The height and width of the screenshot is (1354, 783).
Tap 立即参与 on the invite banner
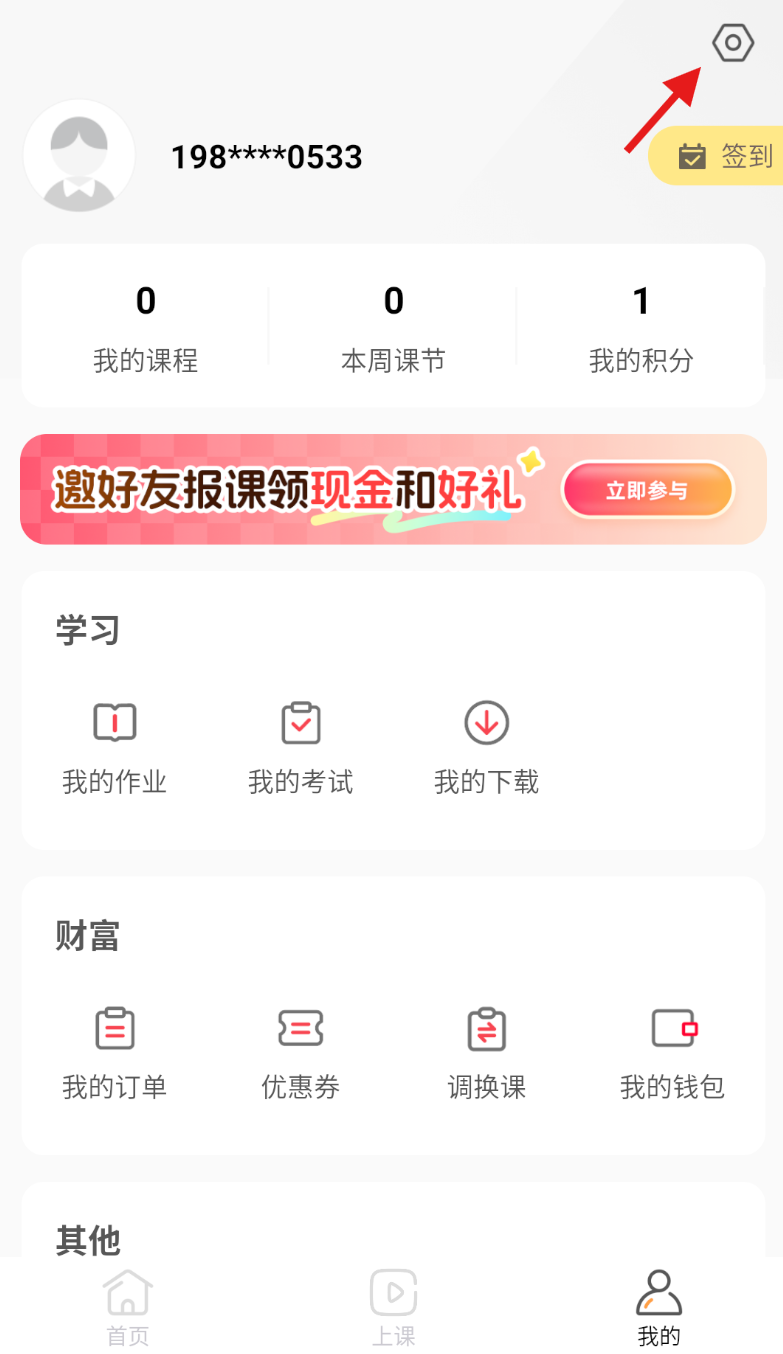click(647, 490)
